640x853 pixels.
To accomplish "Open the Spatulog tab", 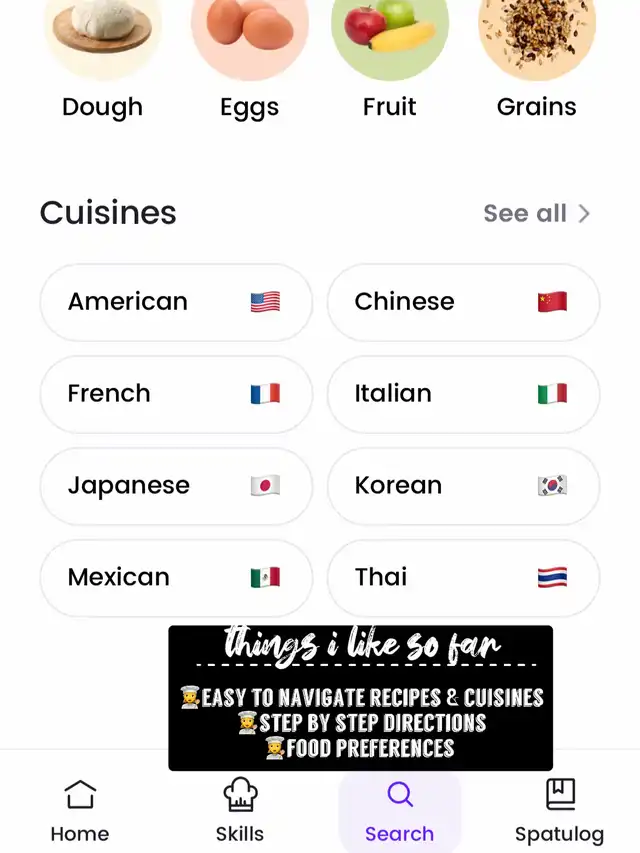I will (x=559, y=811).
